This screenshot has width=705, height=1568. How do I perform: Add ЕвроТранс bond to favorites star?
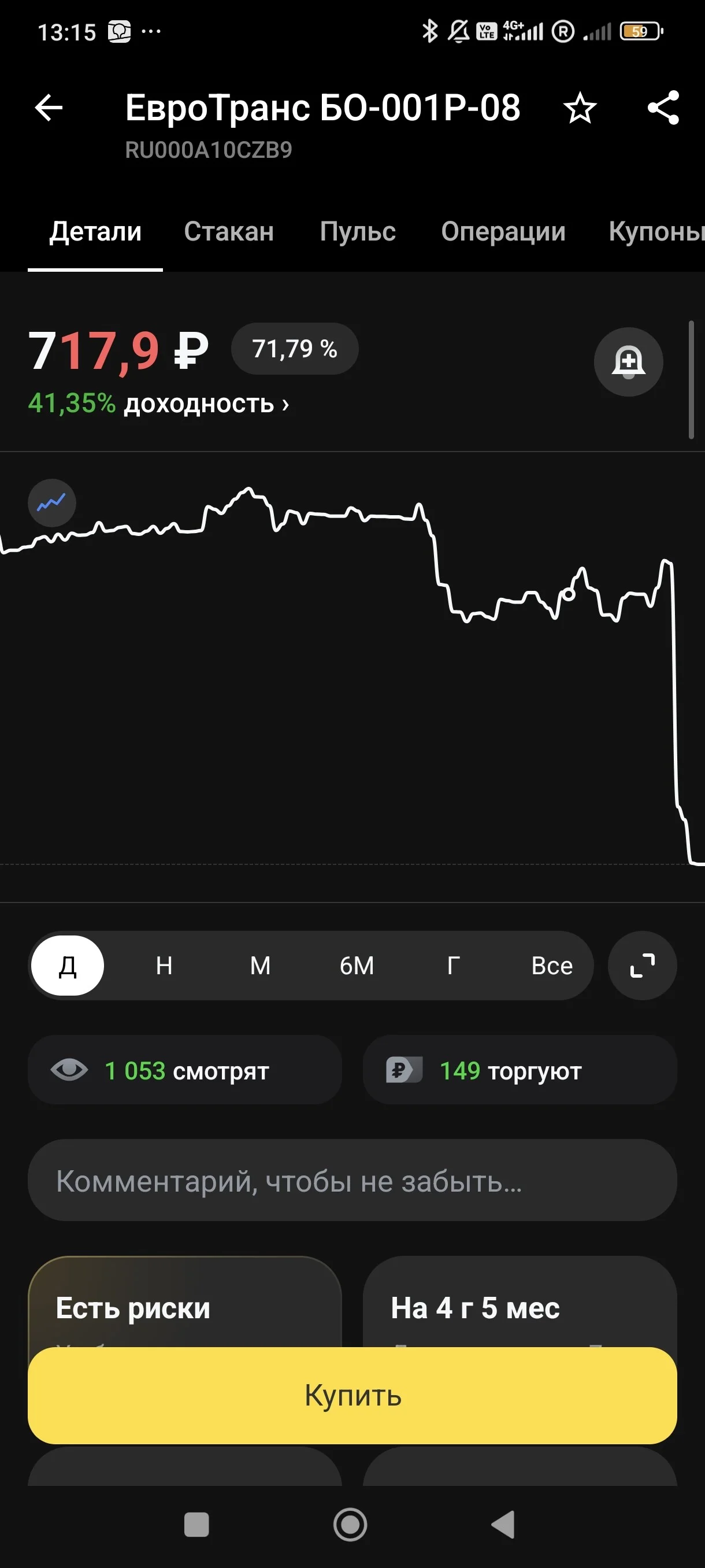(x=580, y=108)
